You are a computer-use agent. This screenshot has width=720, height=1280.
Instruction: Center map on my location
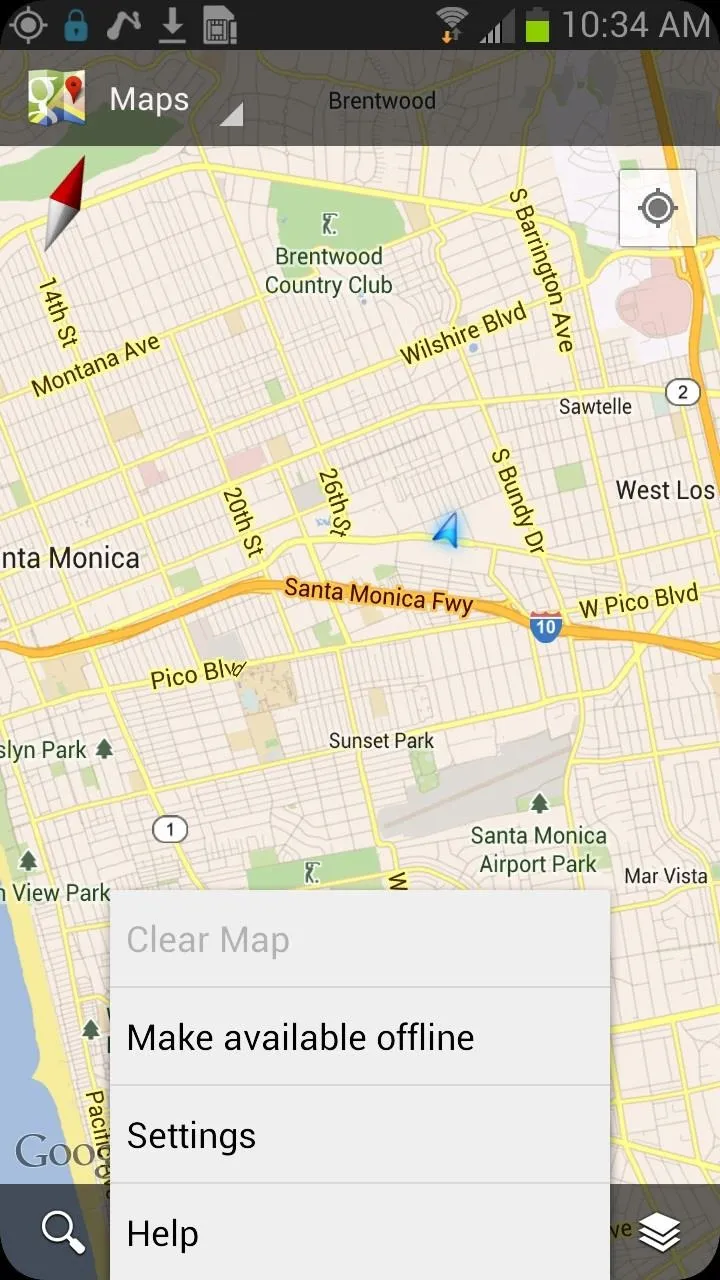(x=658, y=208)
